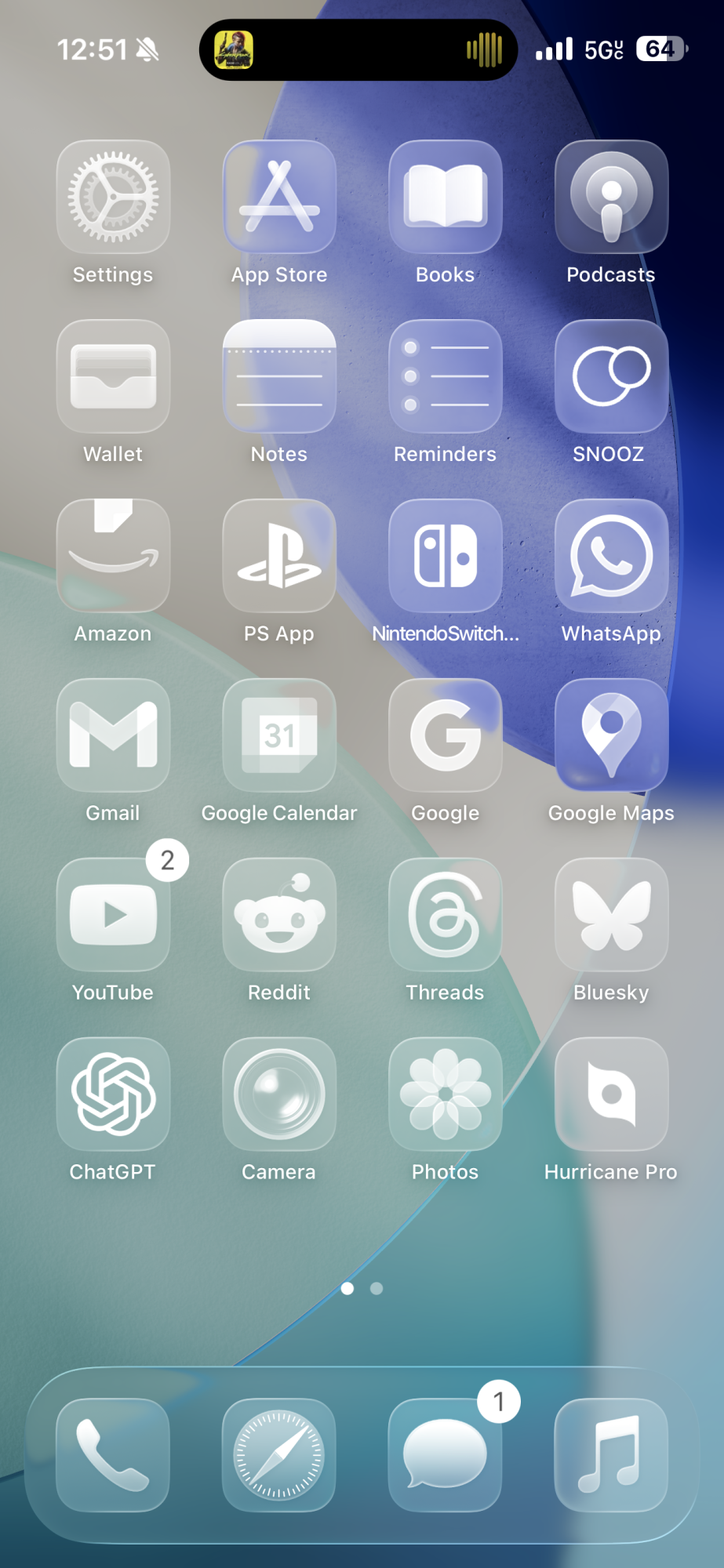This screenshot has width=724, height=1568.
Task: Launch Google Calendar
Action: (x=279, y=735)
